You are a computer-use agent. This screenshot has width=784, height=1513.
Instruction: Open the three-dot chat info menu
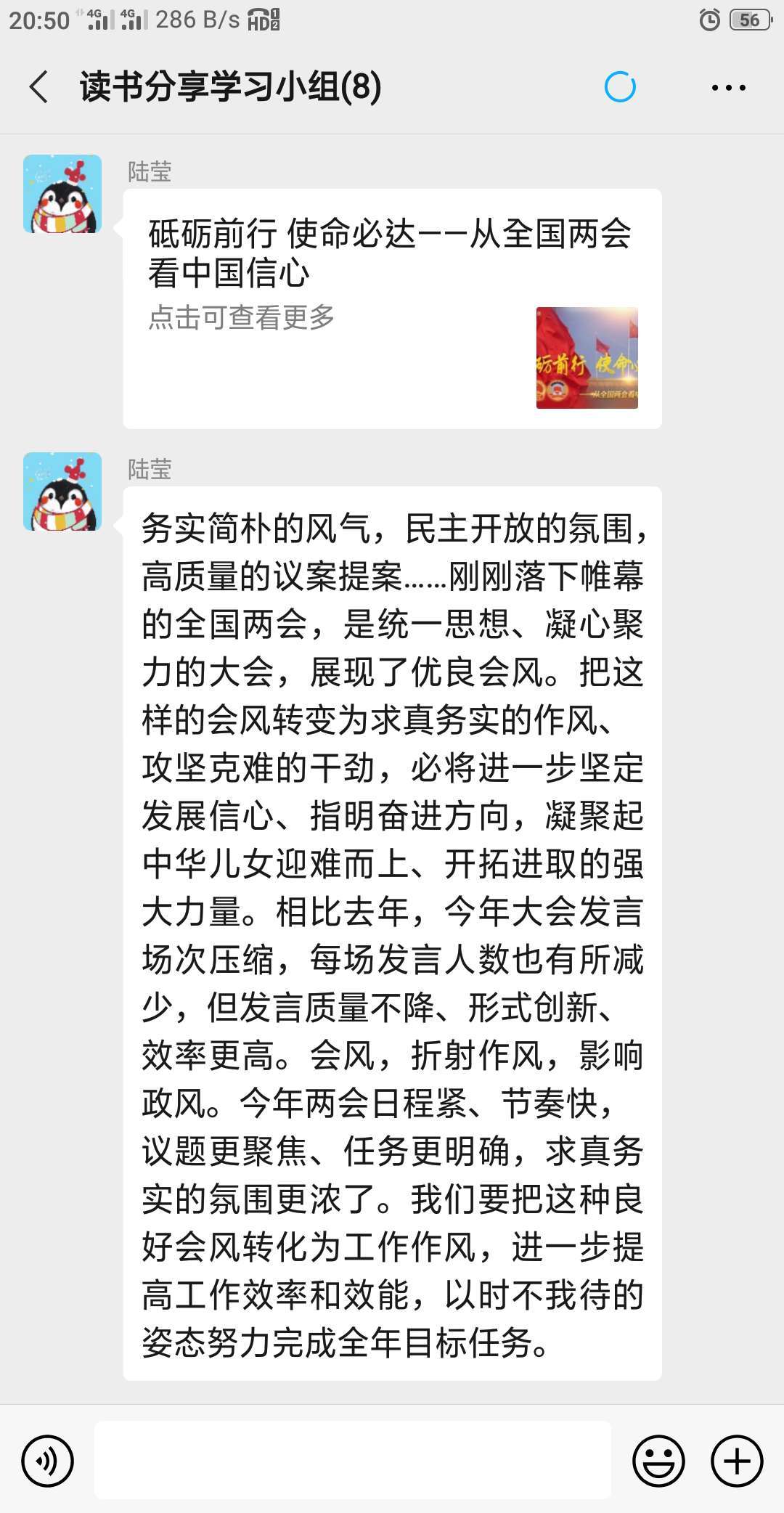click(728, 88)
